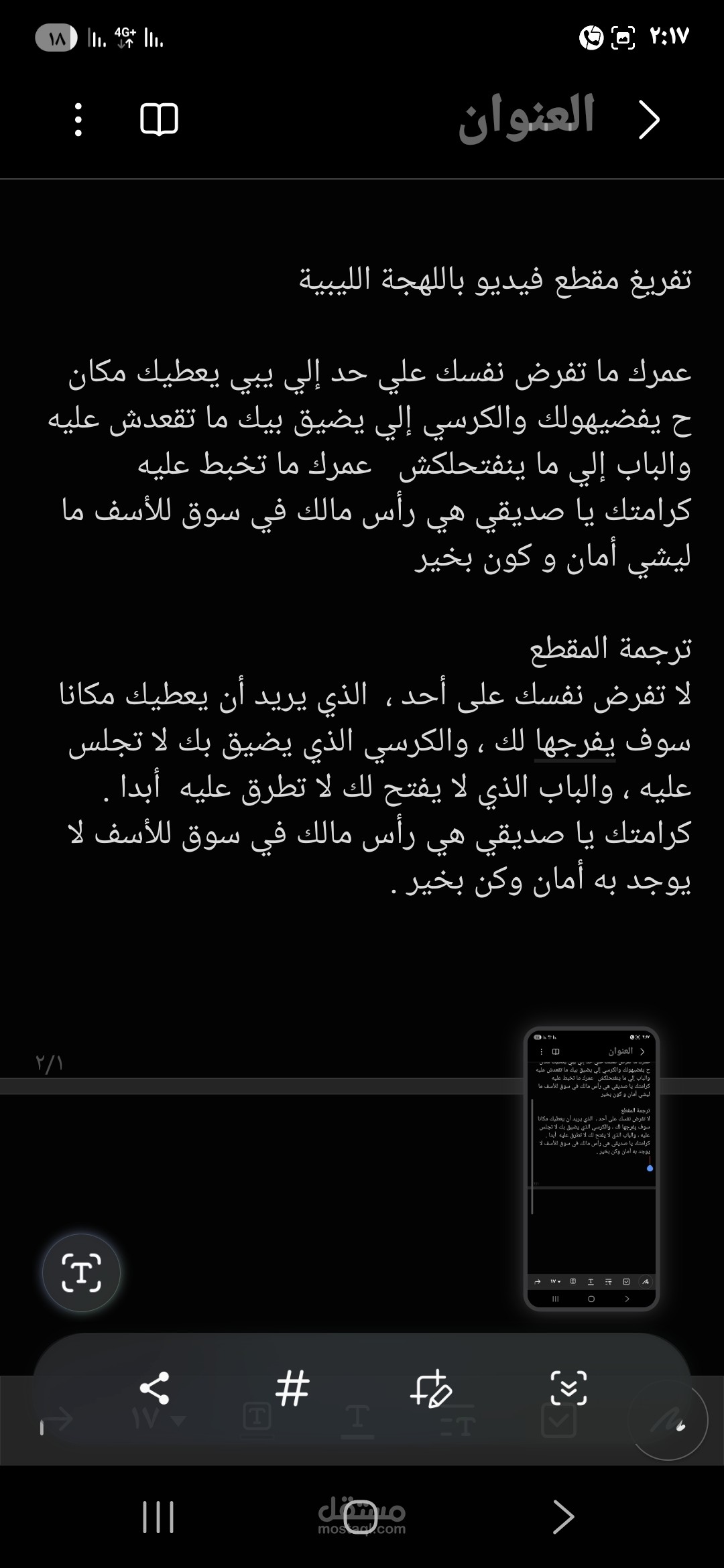Image resolution: width=724 pixels, height=1568 pixels.
Task: Open the font size dropdown beside ١٧
Action: 156,1421
